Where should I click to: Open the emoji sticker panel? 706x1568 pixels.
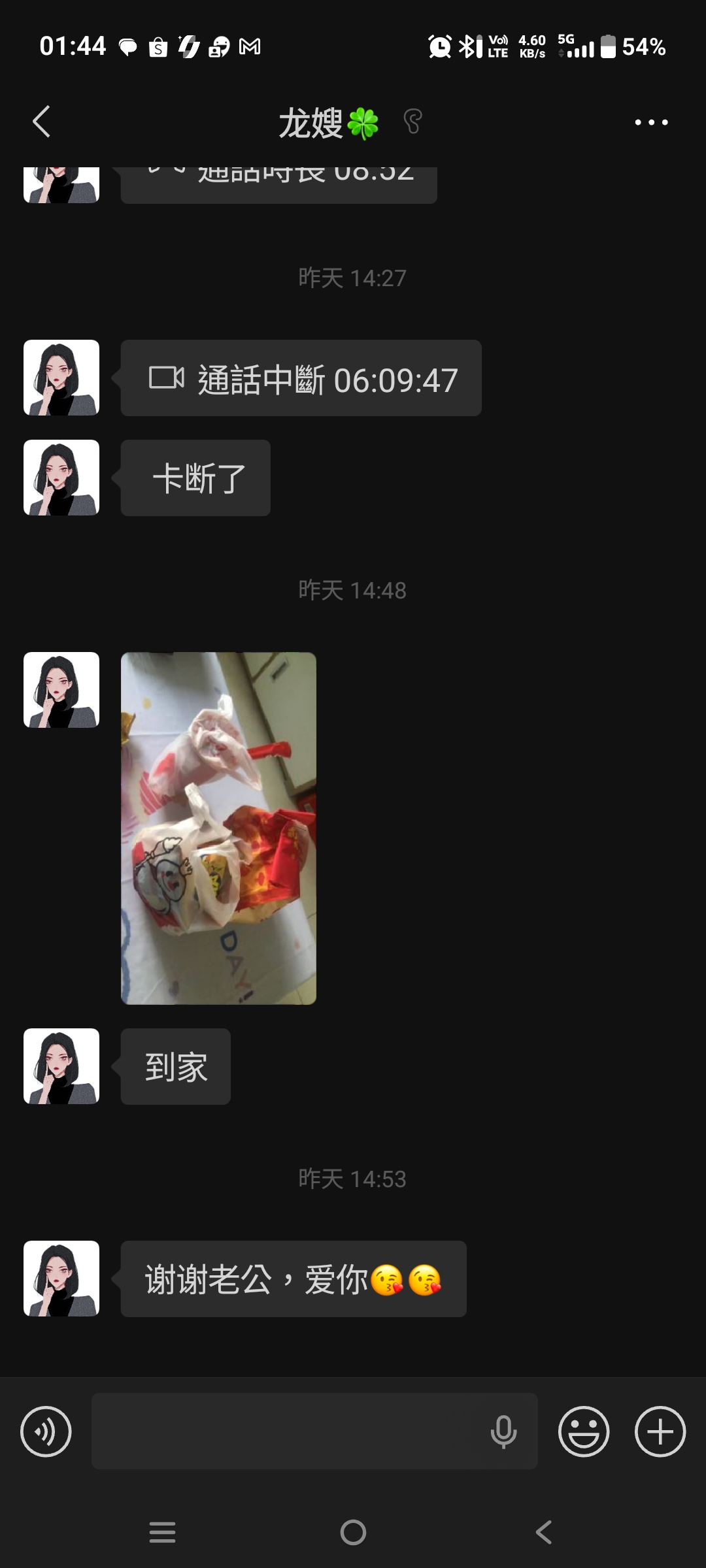[x=584, y=1431]
